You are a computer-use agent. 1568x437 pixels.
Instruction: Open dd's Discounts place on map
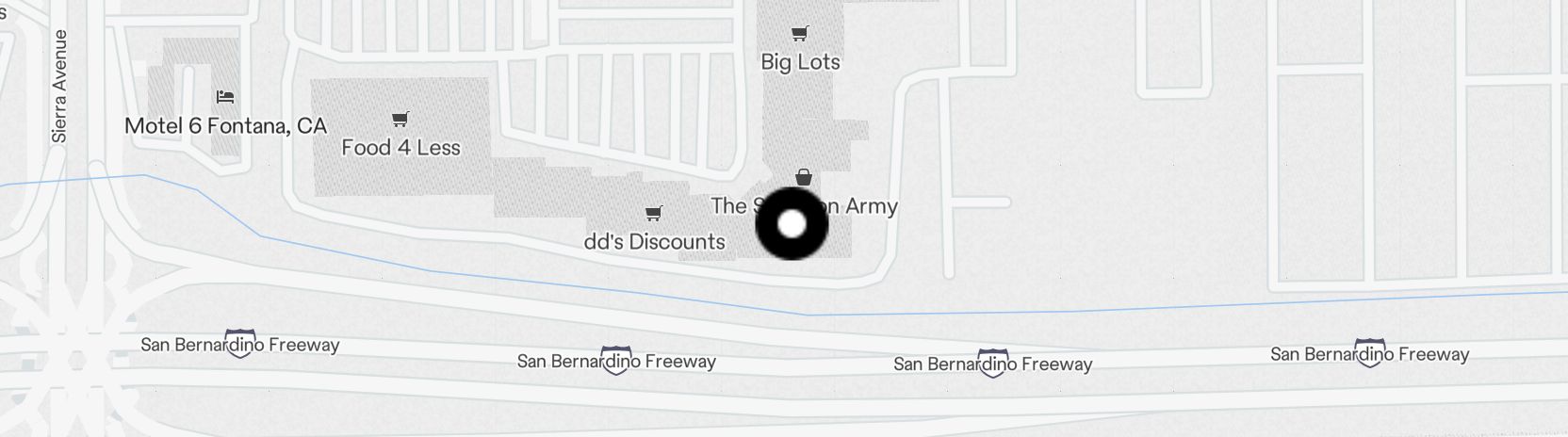(x=654, y=214)
